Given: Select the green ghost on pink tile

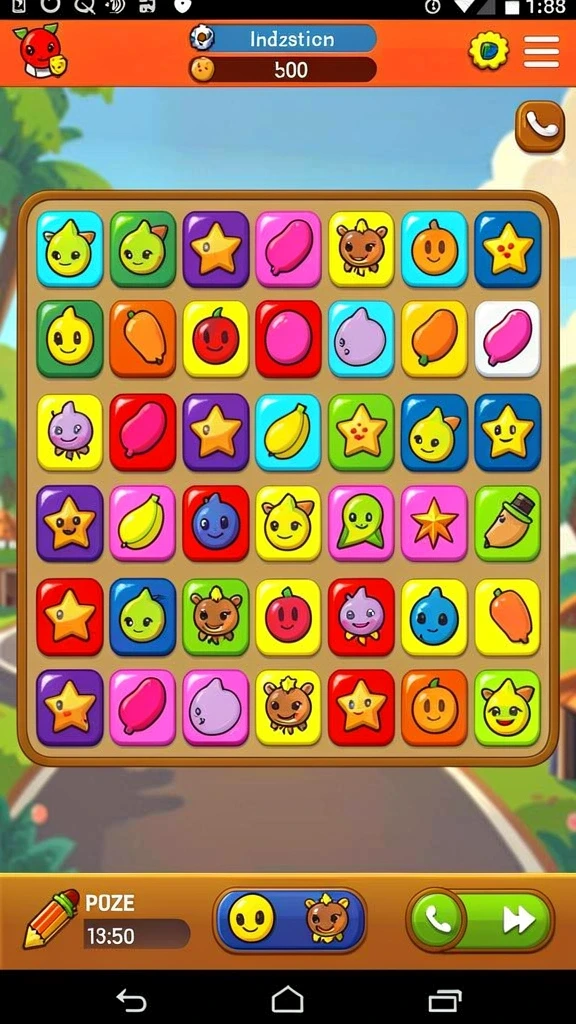Looking at the screenshot, I should pyautogui.click(x=361, y=523).
